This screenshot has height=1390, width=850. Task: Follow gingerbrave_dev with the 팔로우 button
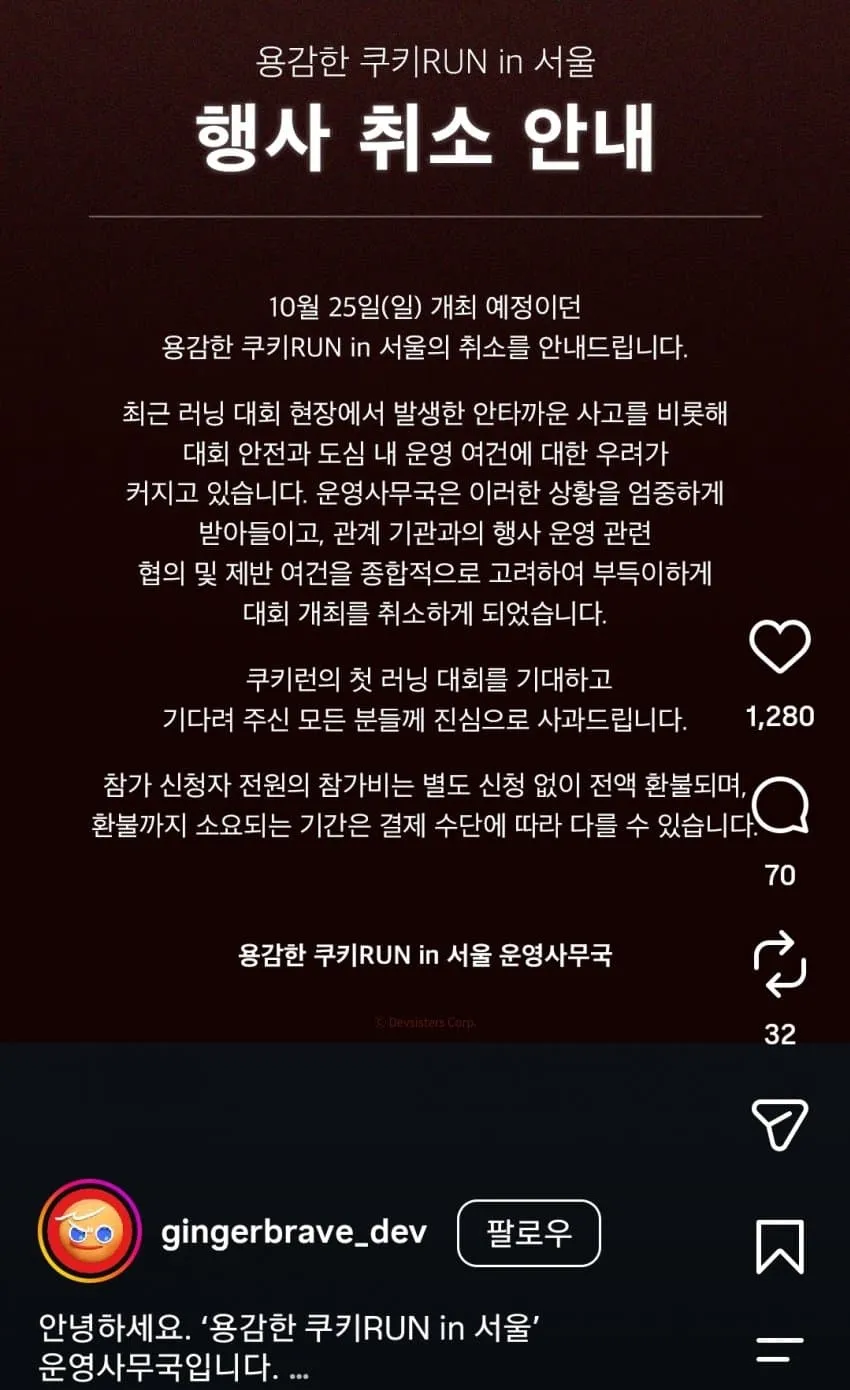coord(529,1233)
